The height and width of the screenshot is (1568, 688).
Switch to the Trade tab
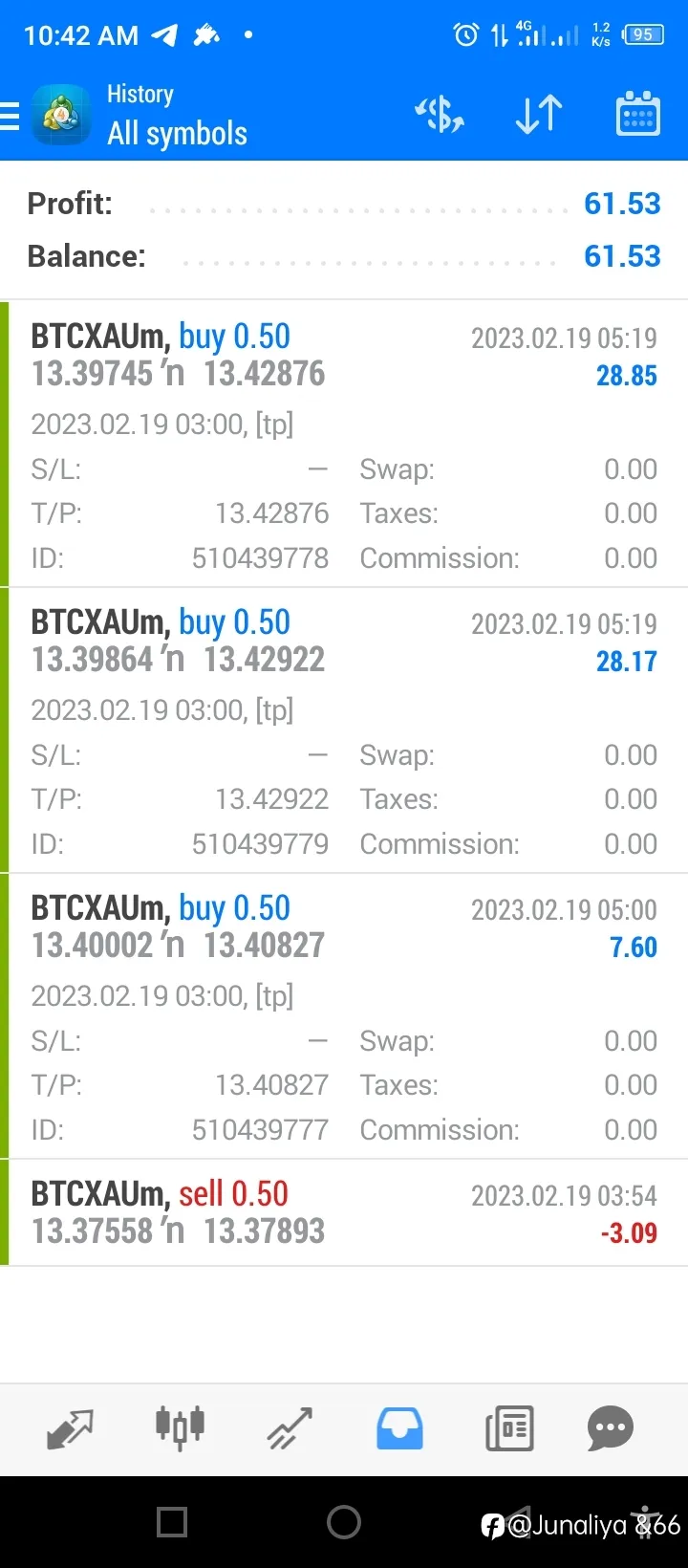point(290,1430)
